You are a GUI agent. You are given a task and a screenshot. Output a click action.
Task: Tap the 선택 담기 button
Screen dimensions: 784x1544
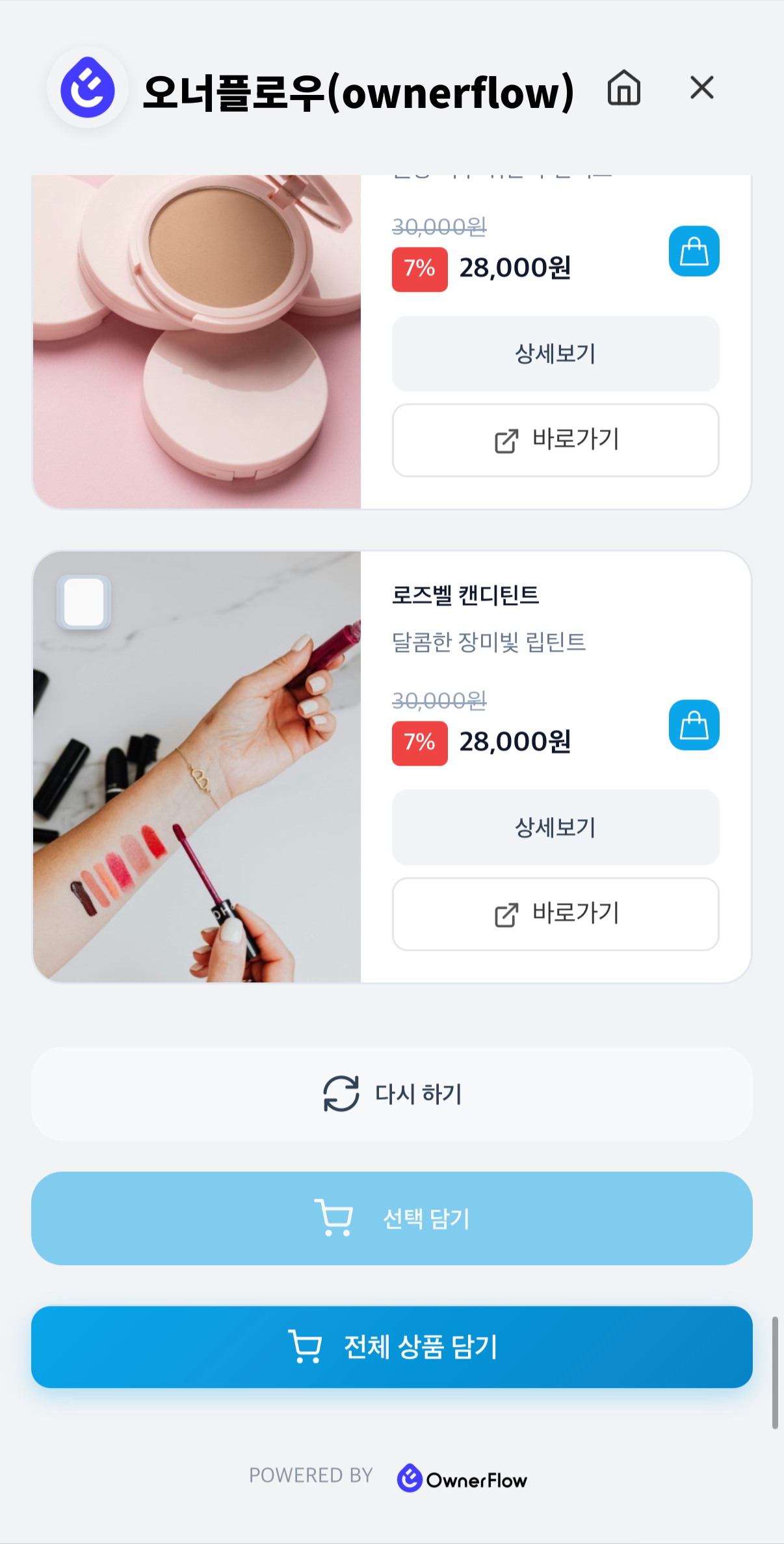click(x=391, y=1218)
